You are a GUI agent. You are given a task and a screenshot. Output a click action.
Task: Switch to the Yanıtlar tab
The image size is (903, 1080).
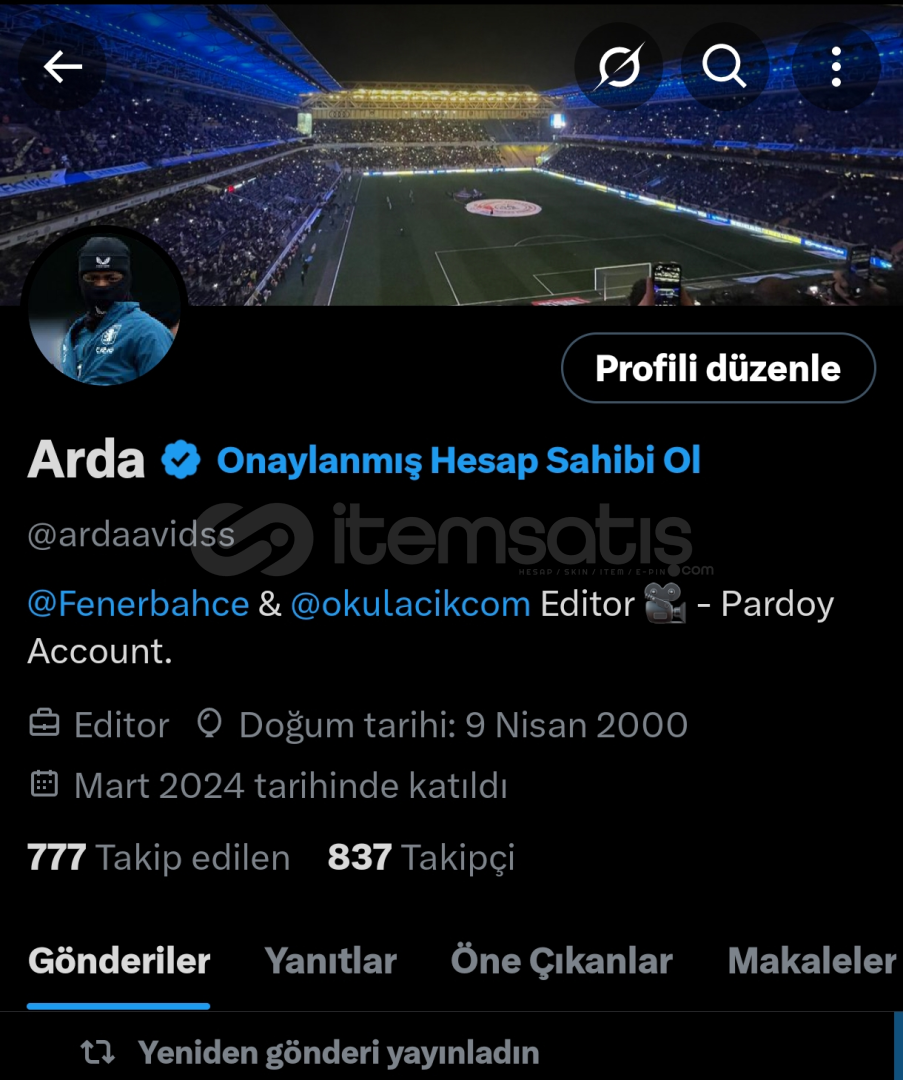pyautogui.click(x=331, y=961)
